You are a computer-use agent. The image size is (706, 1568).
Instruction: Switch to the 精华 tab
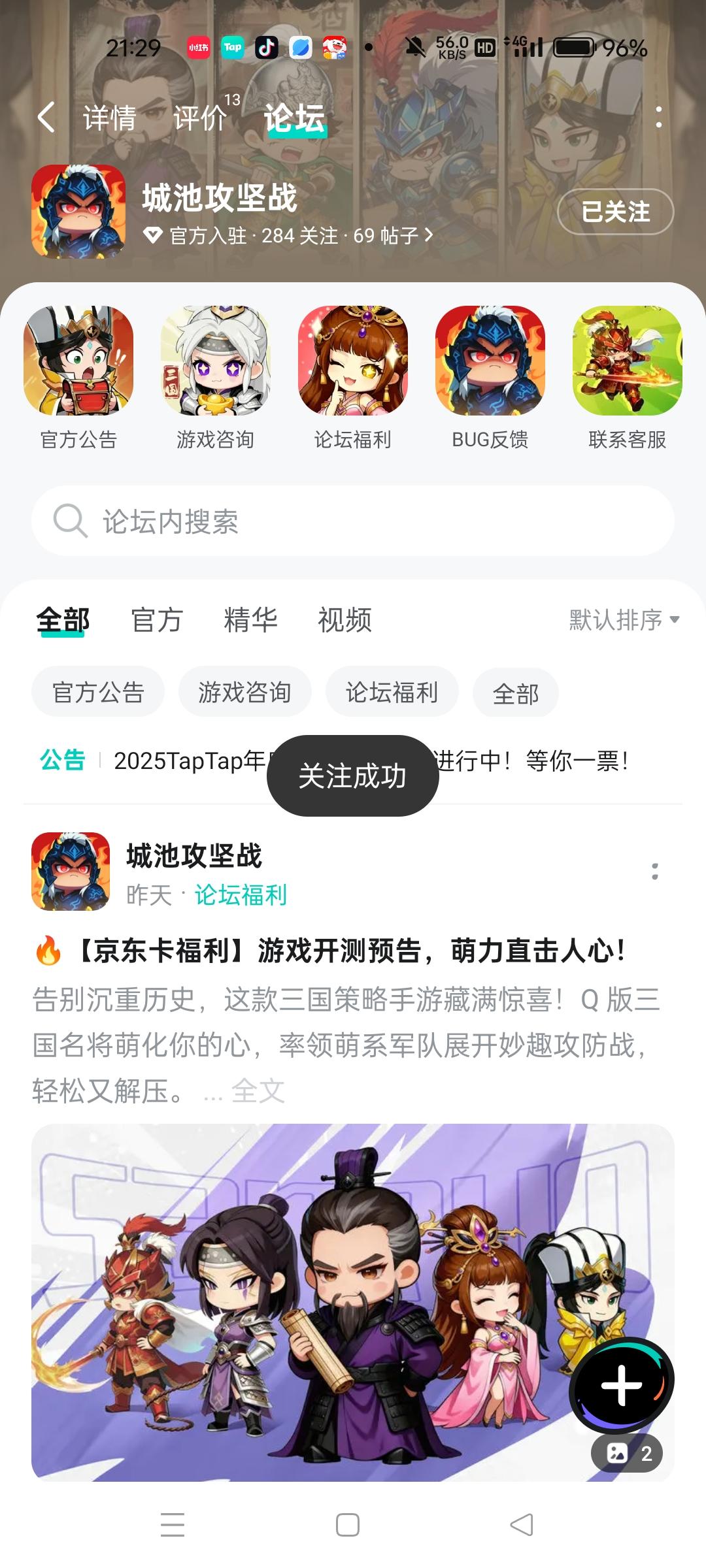[x=250, y=619]
